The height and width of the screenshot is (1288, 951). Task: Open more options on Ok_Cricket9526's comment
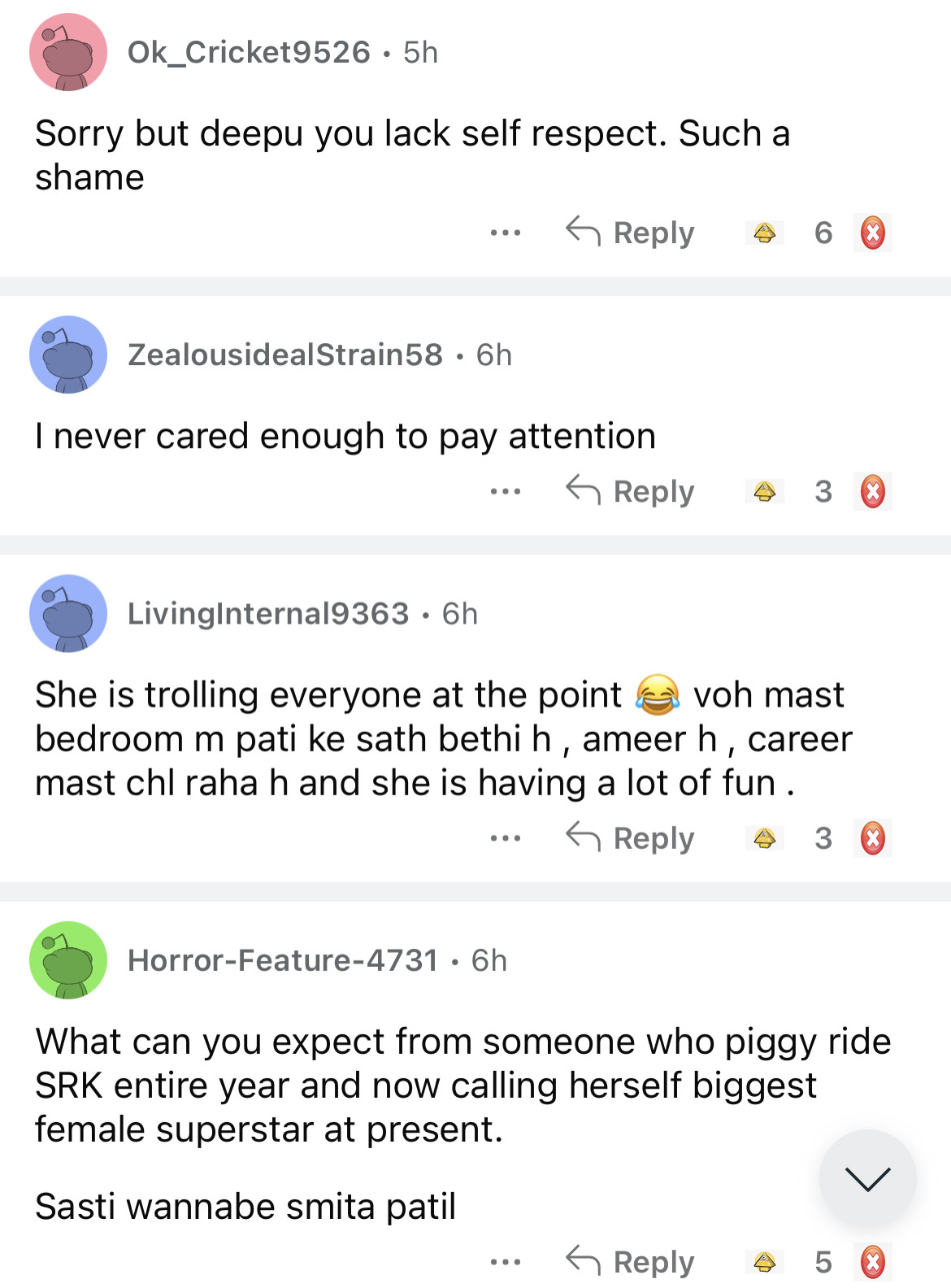(506, 233)
